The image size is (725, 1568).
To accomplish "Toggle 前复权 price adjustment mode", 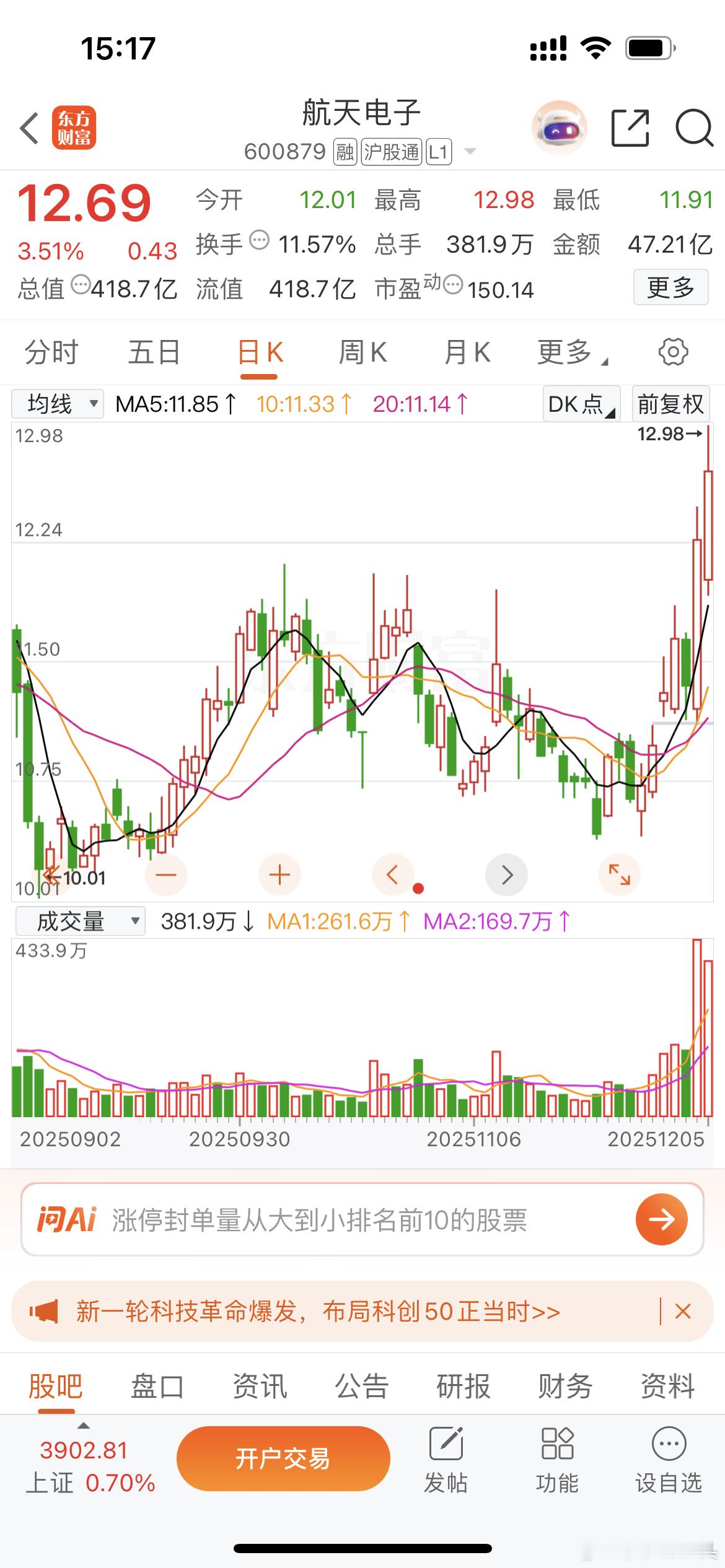I will point(670,403).
